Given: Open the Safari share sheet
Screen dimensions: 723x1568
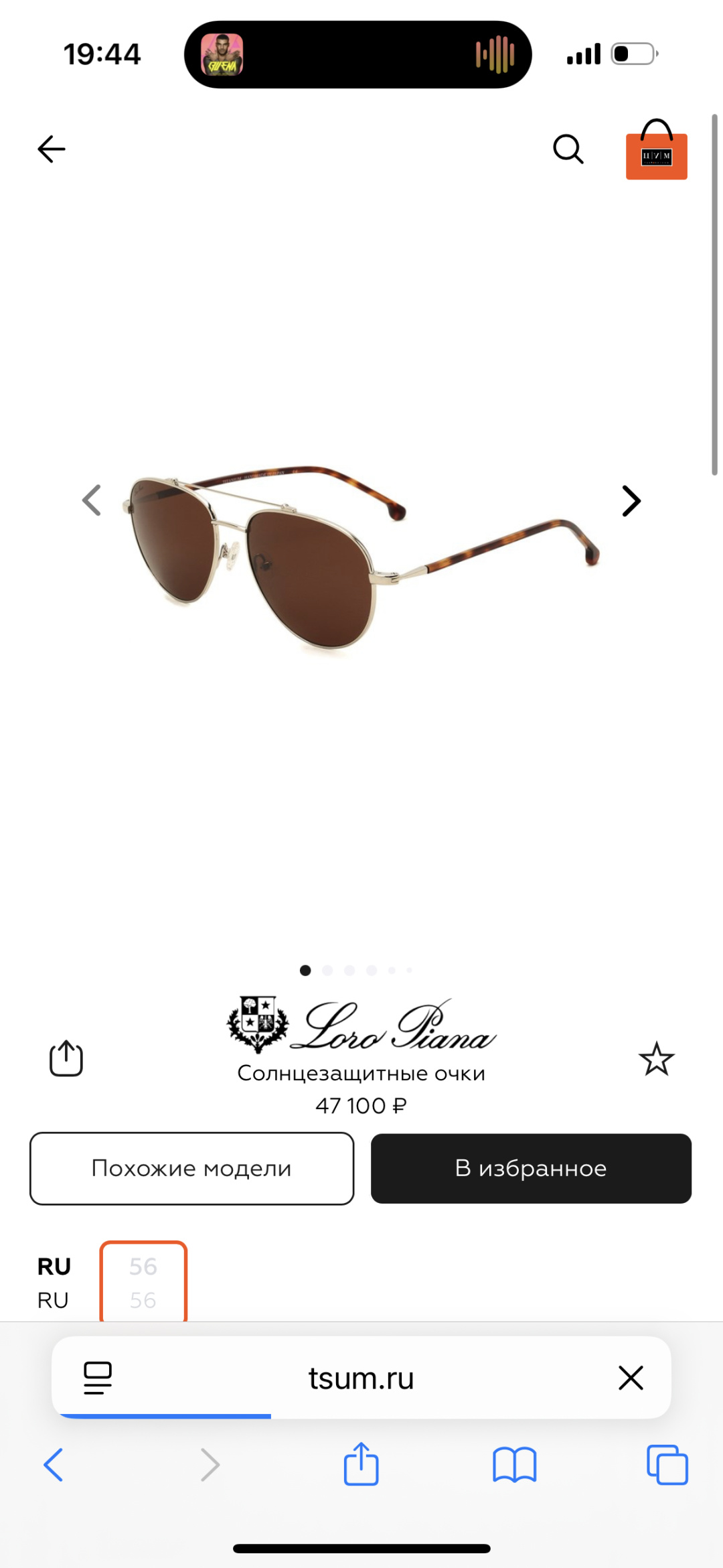Looking at the screenshot, I should coord(361,1465).
